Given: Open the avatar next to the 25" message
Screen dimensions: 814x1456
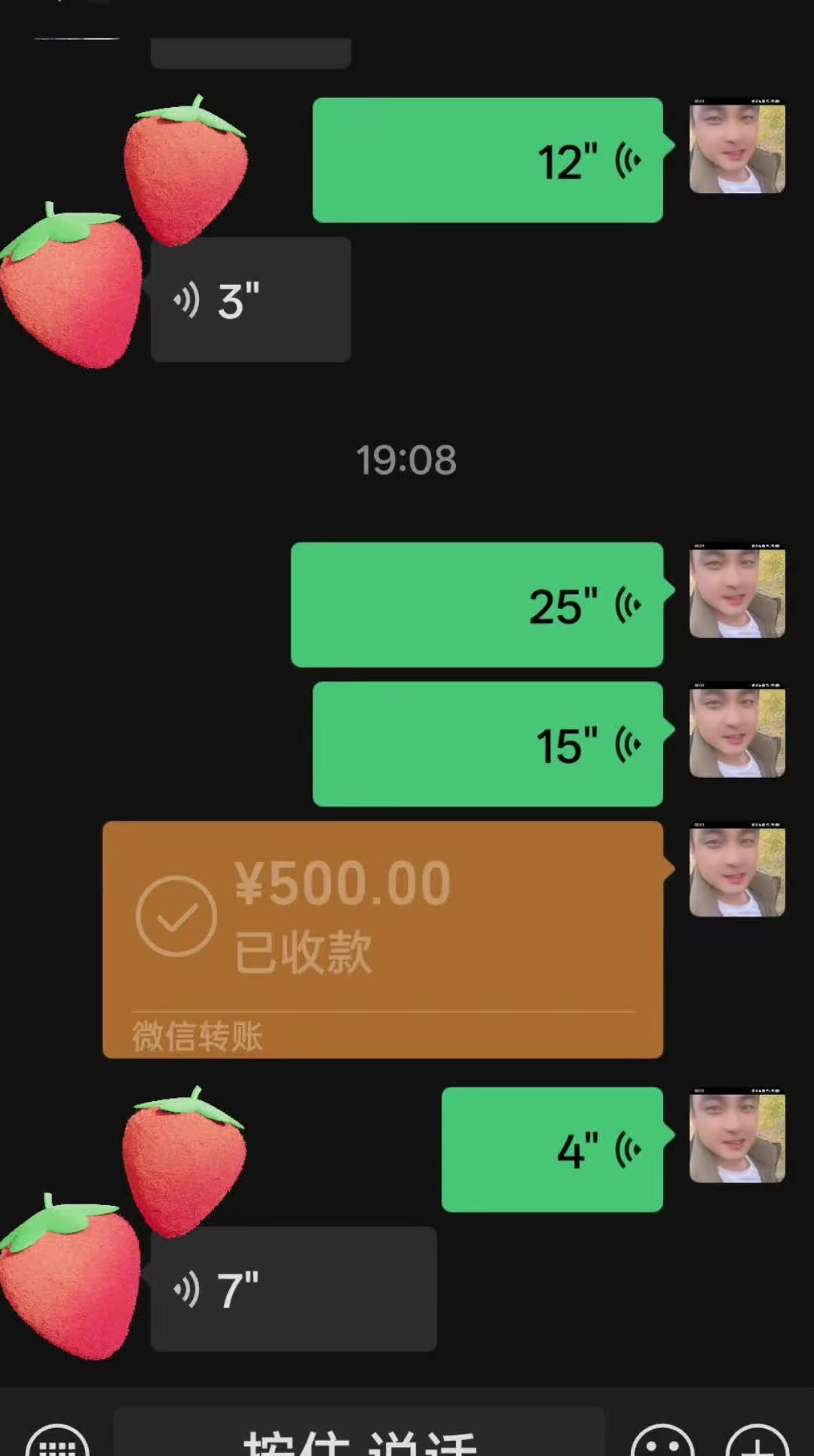Looking at the screenshot, I should click(736, 592).
